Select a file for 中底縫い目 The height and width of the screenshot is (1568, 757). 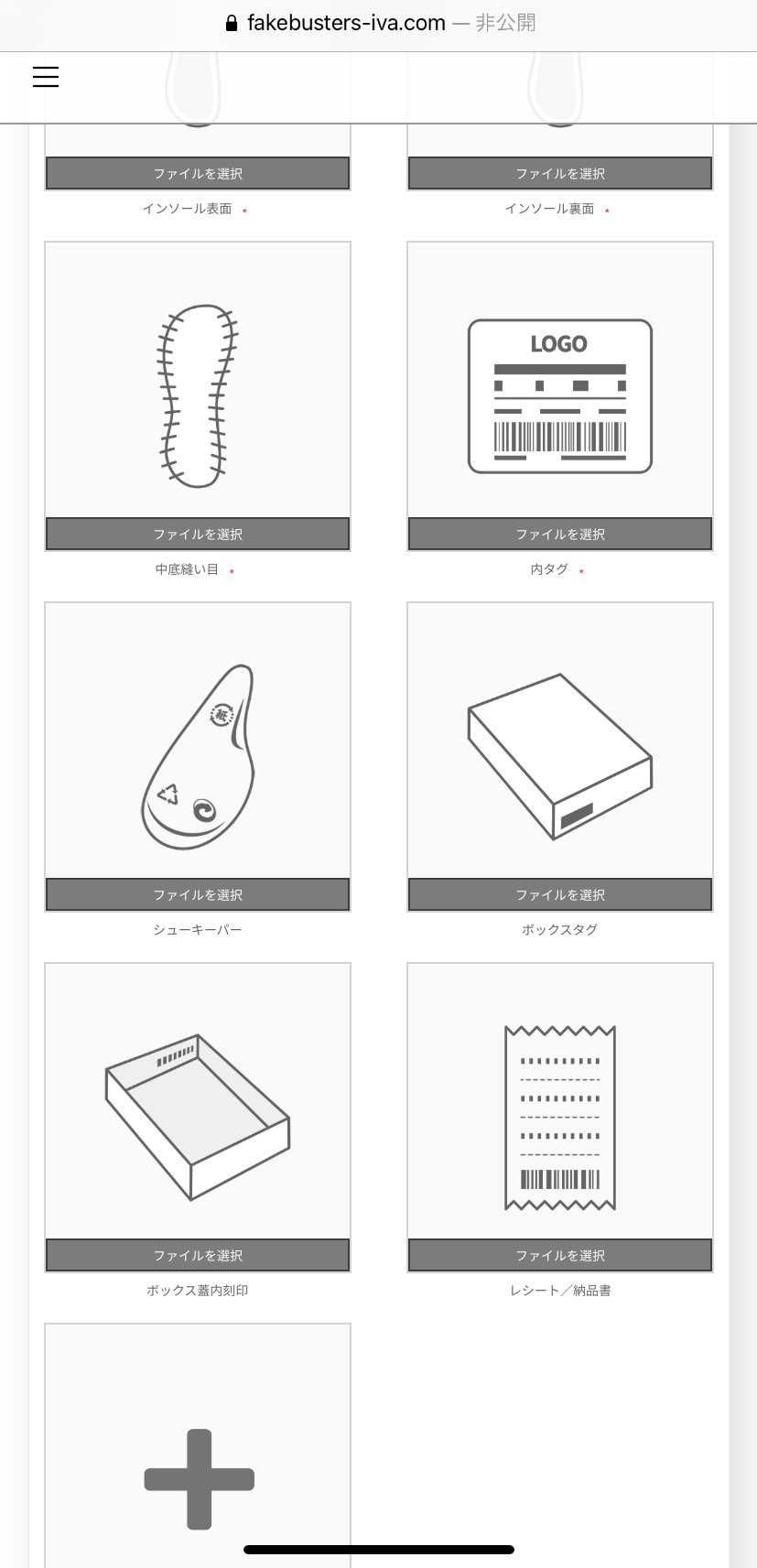(x=197, y=534)
